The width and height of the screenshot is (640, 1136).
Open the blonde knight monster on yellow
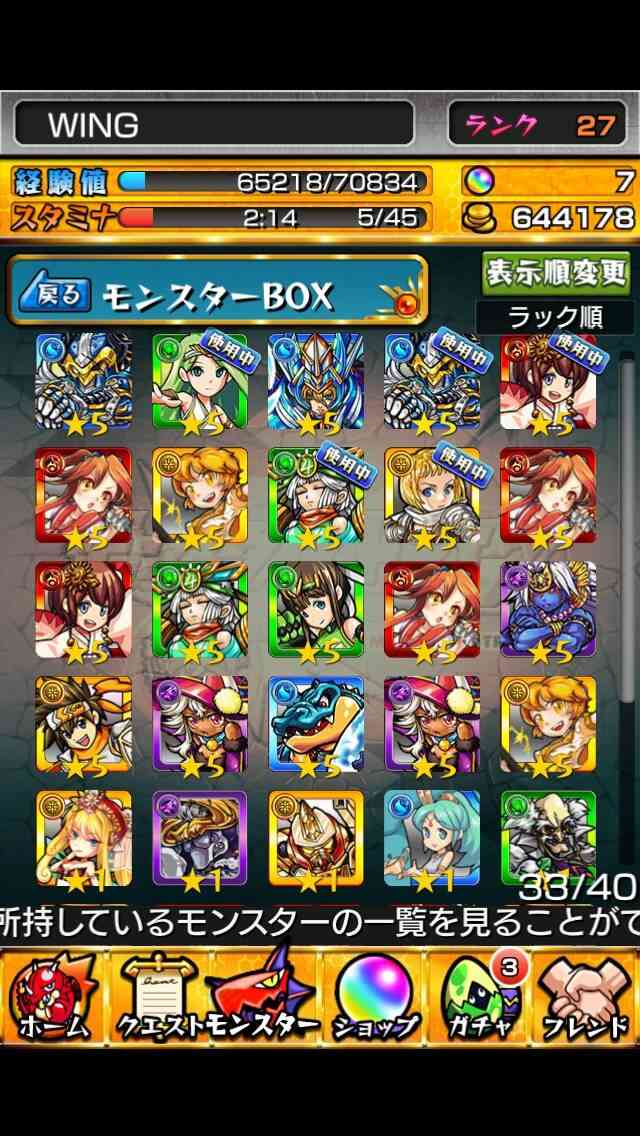(x=431, y=495)
